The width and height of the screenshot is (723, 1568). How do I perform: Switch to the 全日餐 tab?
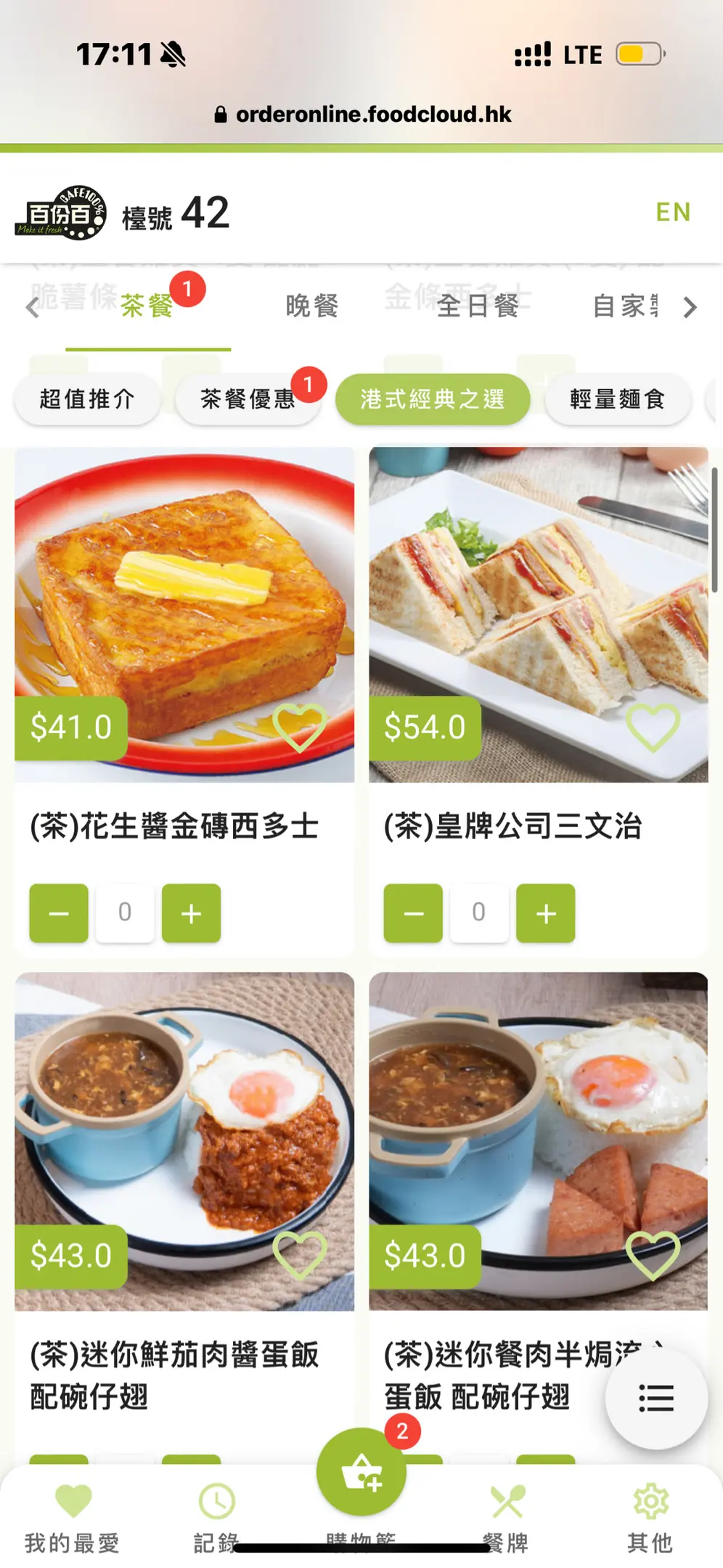point(478,306)
